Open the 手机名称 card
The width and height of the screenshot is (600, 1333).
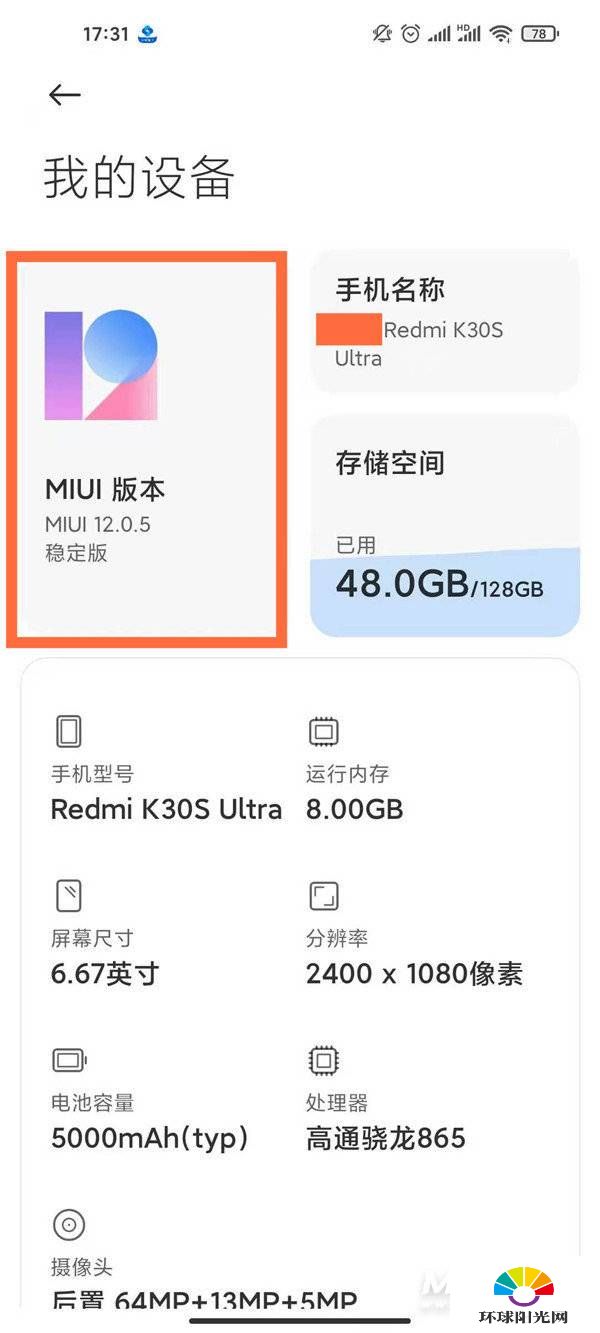pyautogui.click(x=444, y=322)
